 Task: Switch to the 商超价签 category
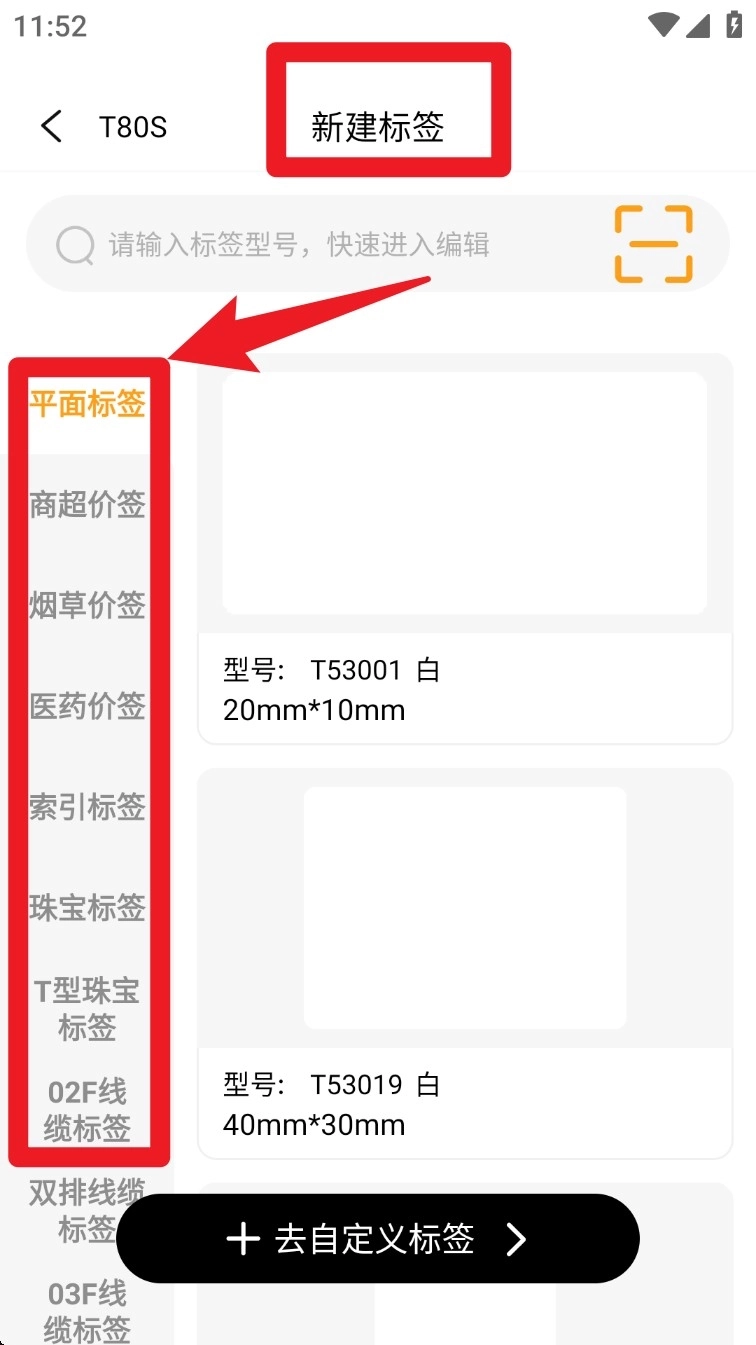[88, 505]
